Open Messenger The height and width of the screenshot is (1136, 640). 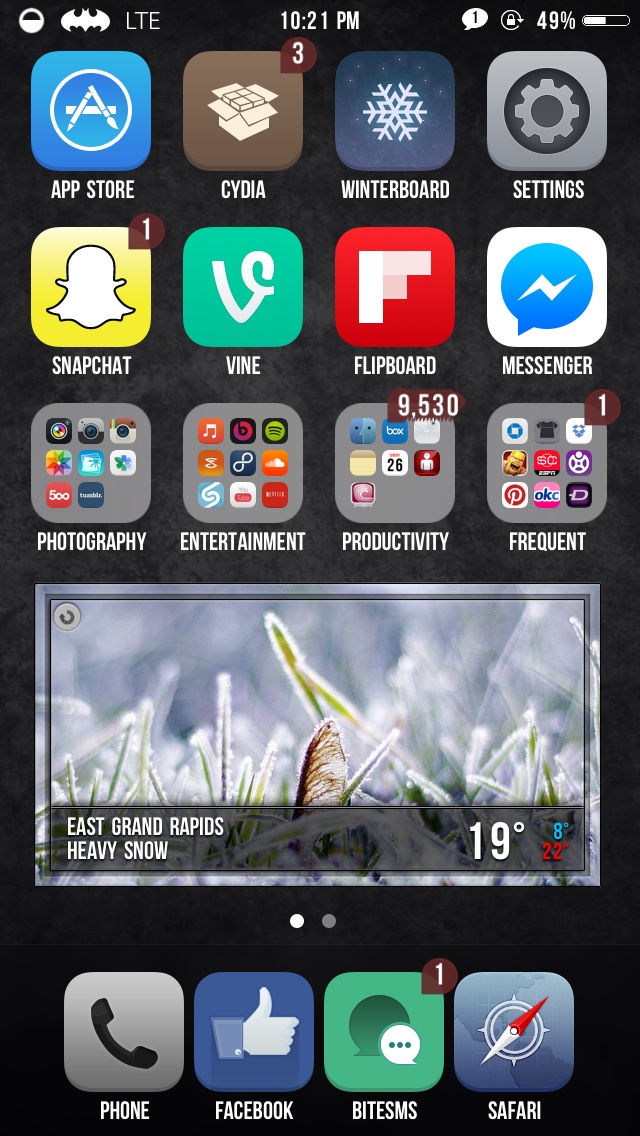547,287
